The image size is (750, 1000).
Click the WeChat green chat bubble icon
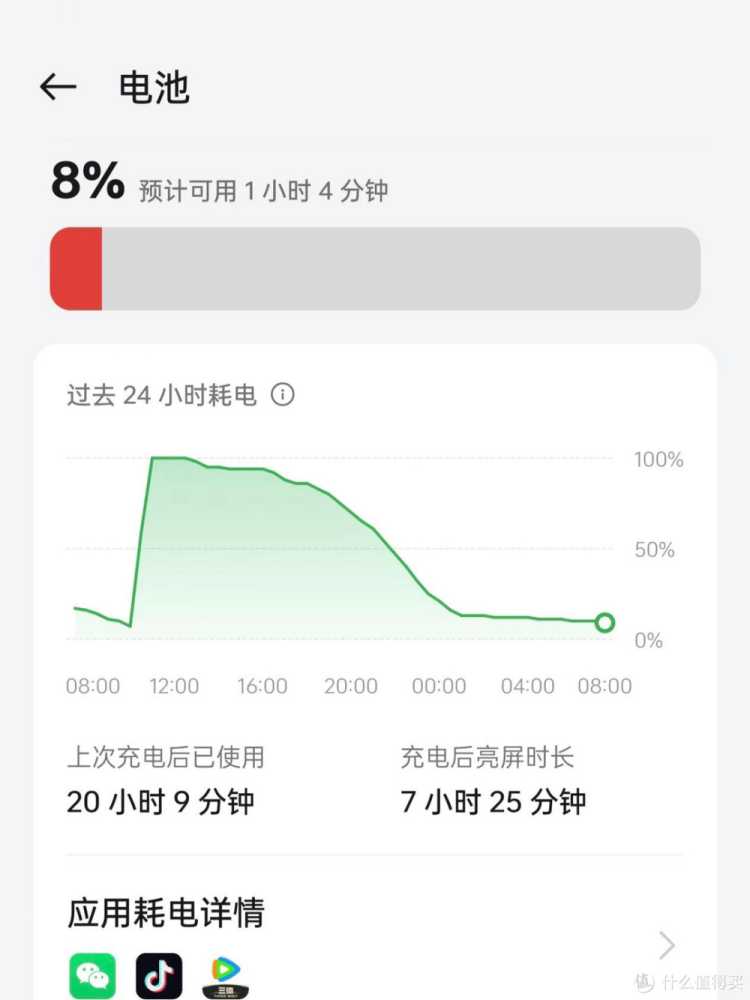tap(95, 974)
